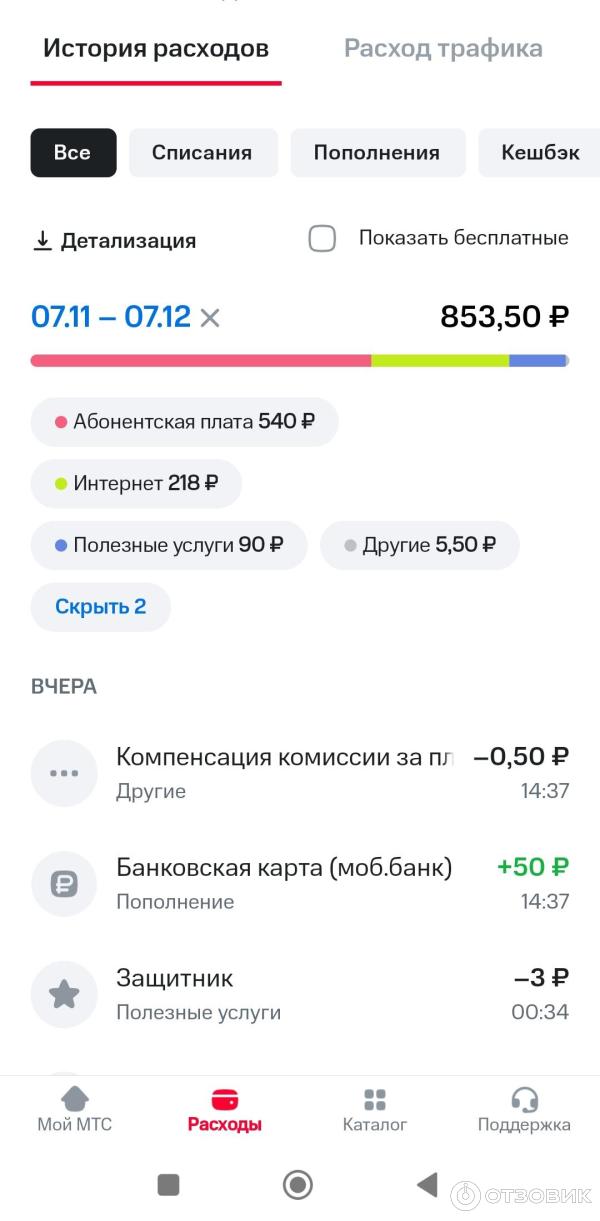
Task: Open Другие 5,50 ₽ category
Action: tap(419, 545)
